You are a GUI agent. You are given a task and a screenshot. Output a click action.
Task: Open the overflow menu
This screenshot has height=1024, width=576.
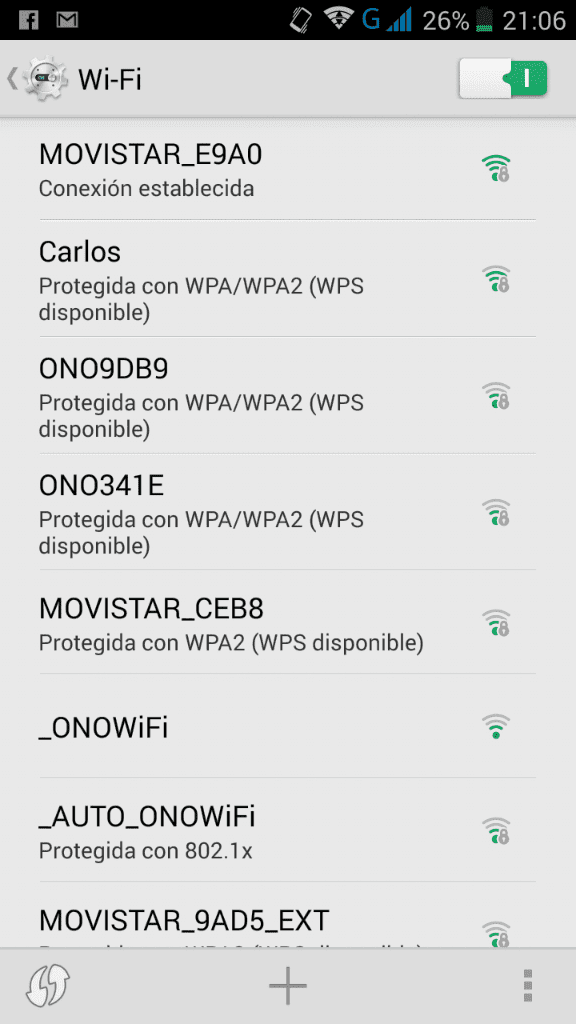[x=528, y=985]
